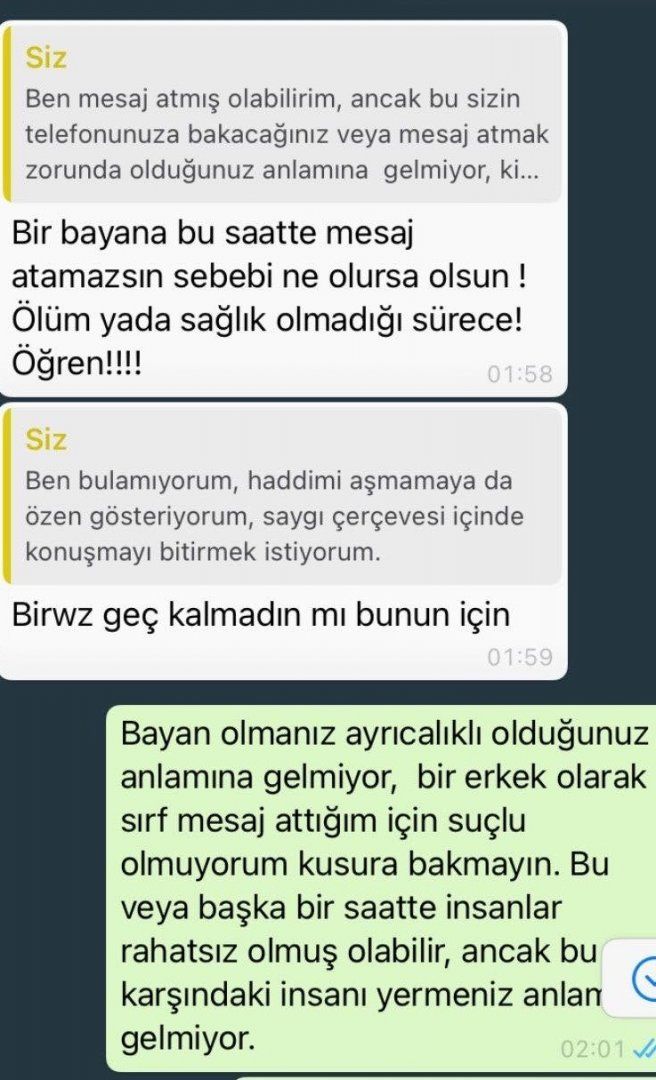Viewport: 656px width, 1080px height.
Task: Open quoted reply starting 'Ben mesaj atmış olabilirim'
Action: (282, 117)
